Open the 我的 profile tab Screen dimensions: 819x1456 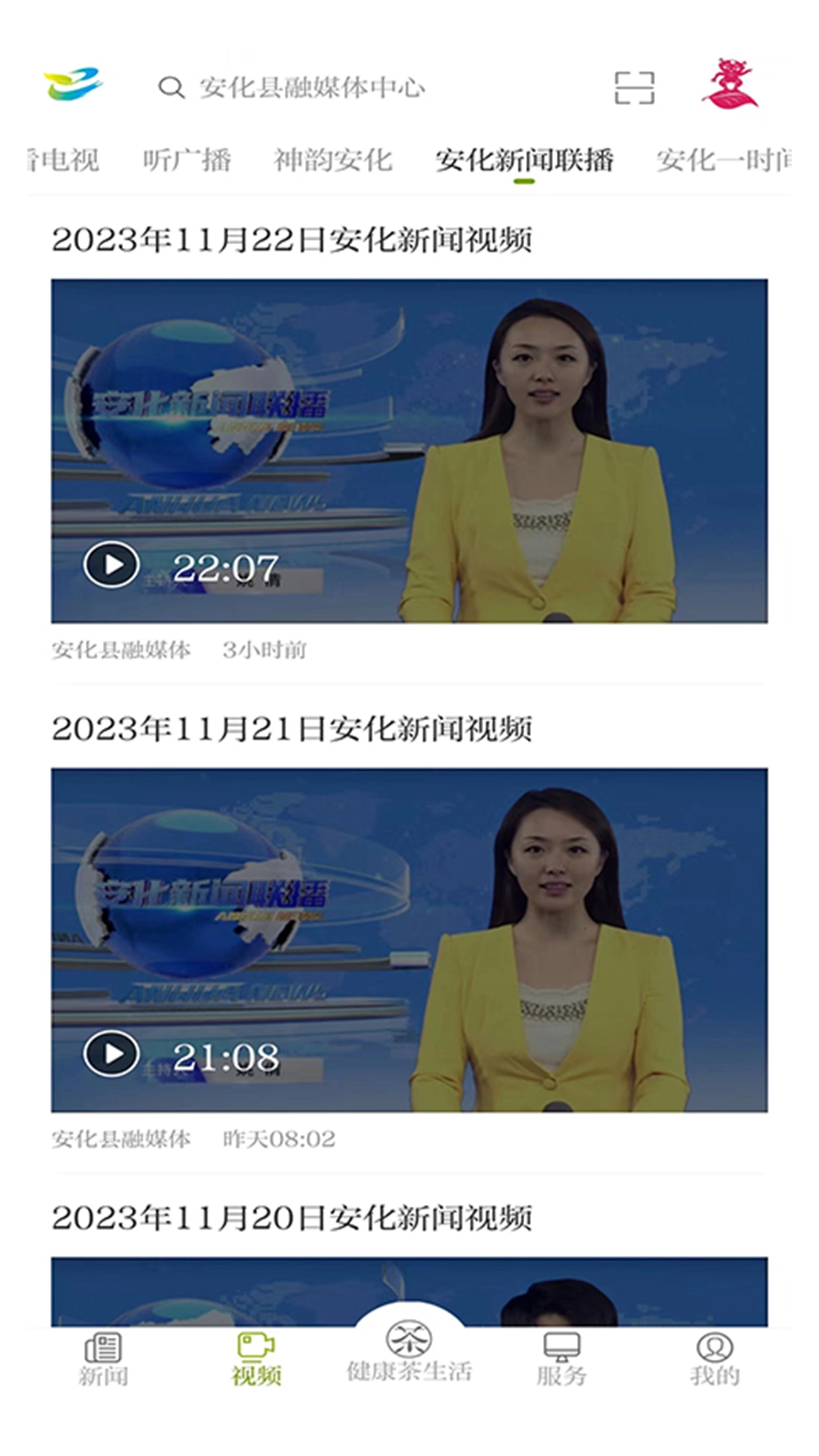[x=714, y=1359]
